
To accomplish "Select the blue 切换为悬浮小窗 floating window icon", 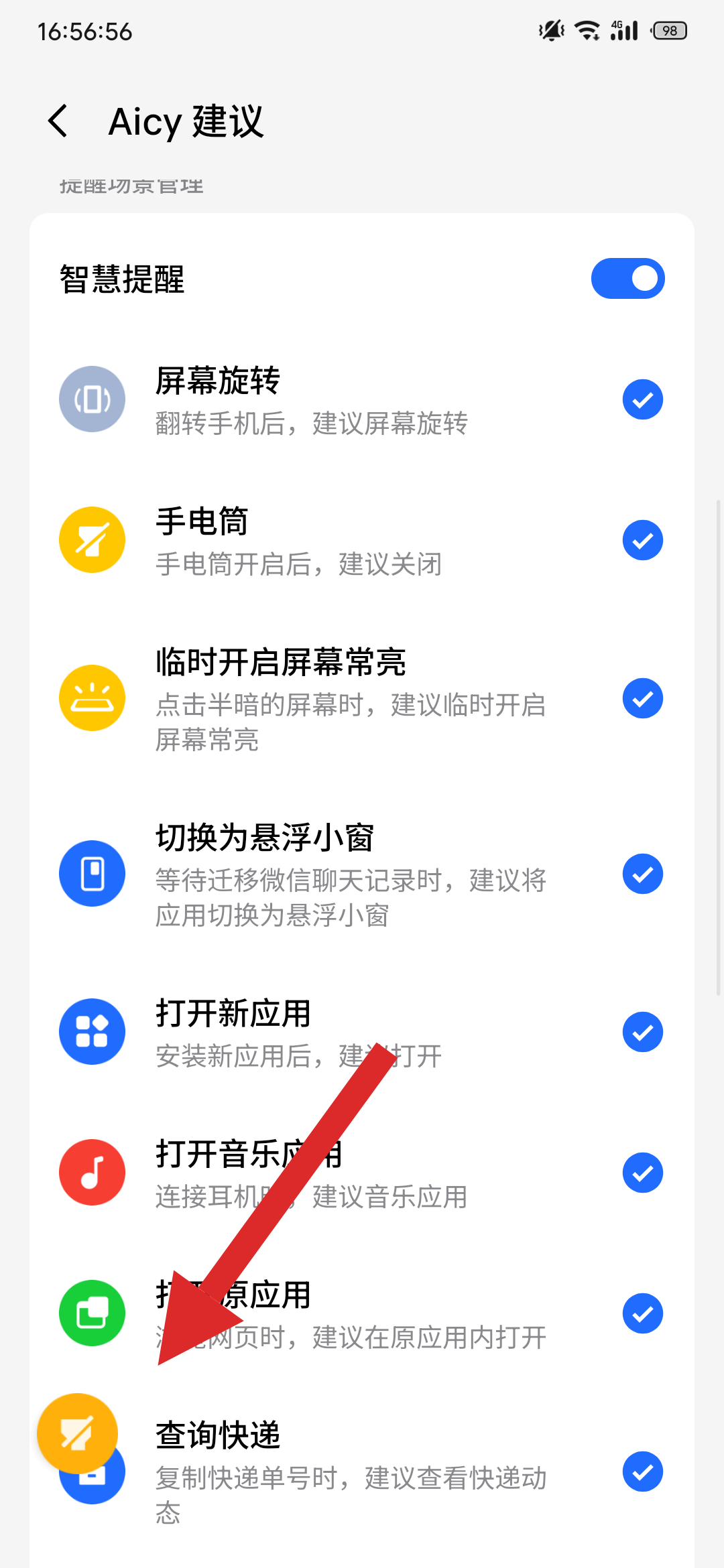I will click(x=92, y=873).
